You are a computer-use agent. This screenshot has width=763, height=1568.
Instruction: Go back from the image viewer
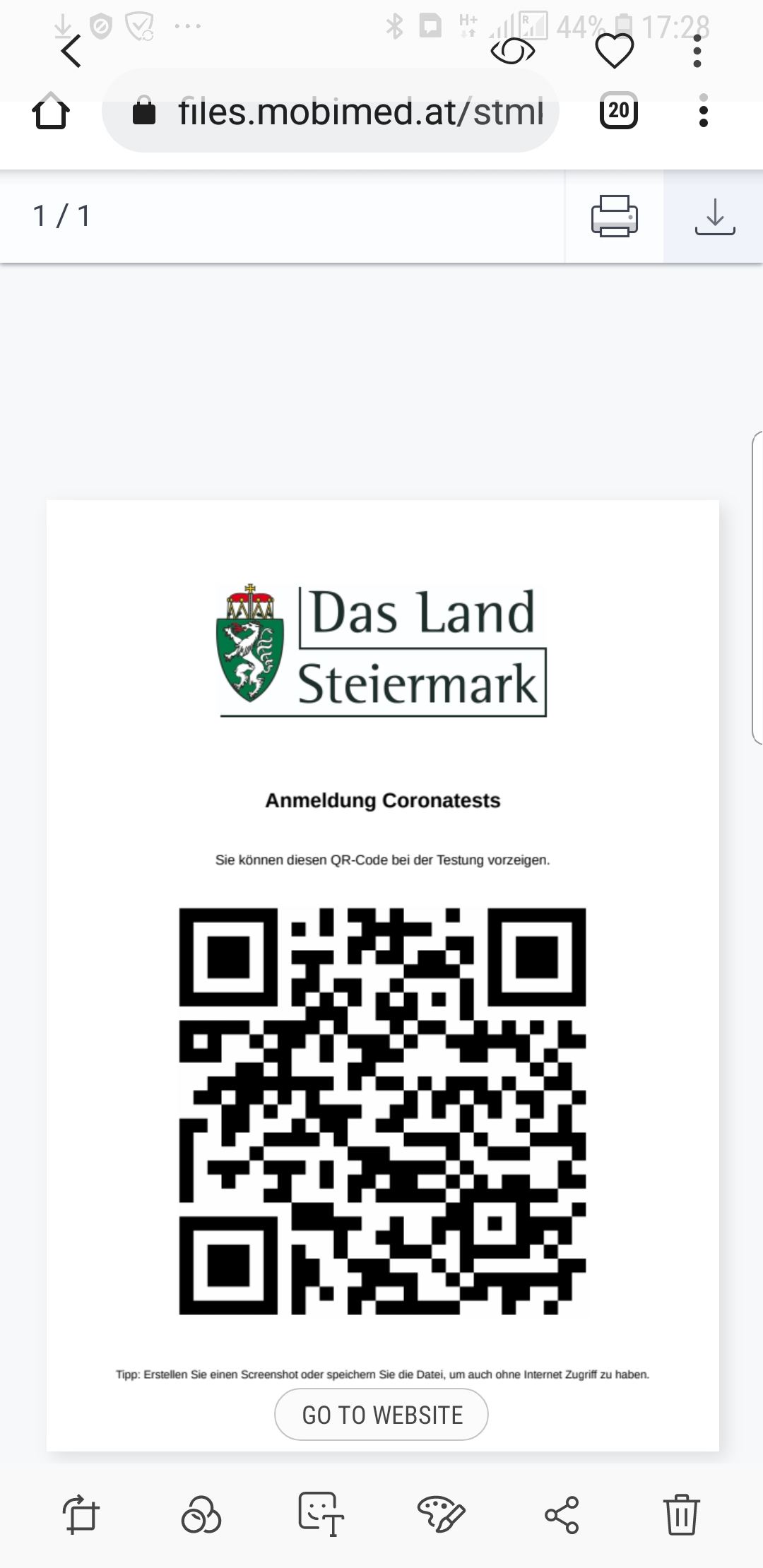click(71, 52)
